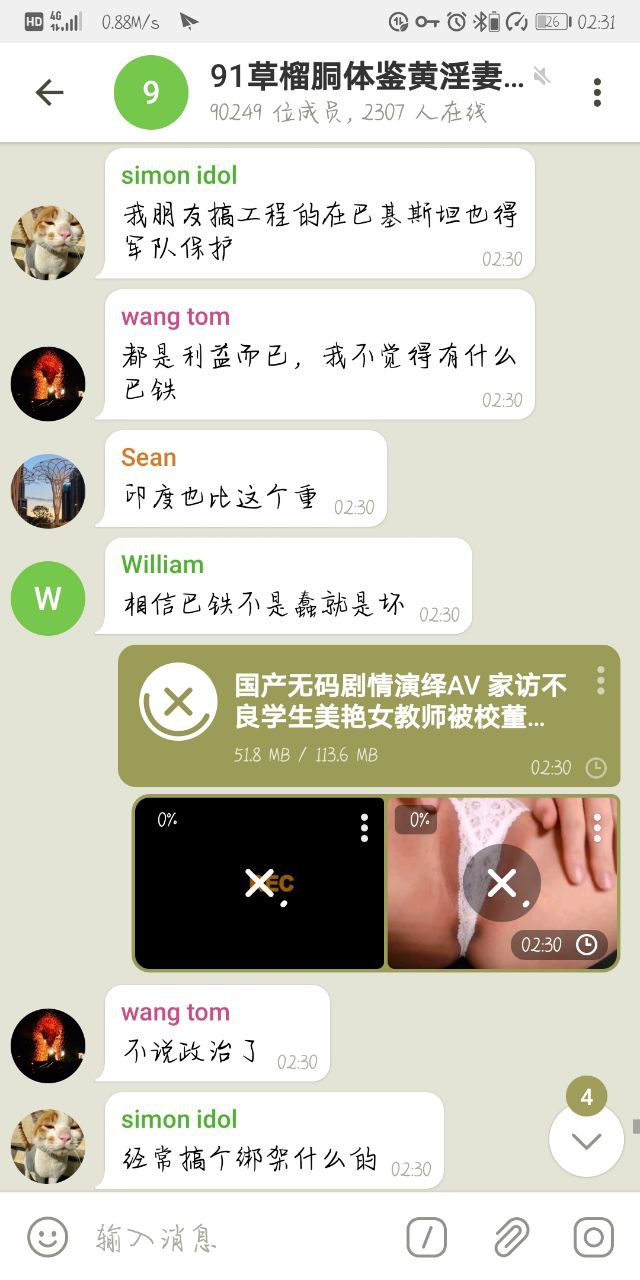Open the overflow menu in the app bar

pyautogui.click(x=597, y=93)
